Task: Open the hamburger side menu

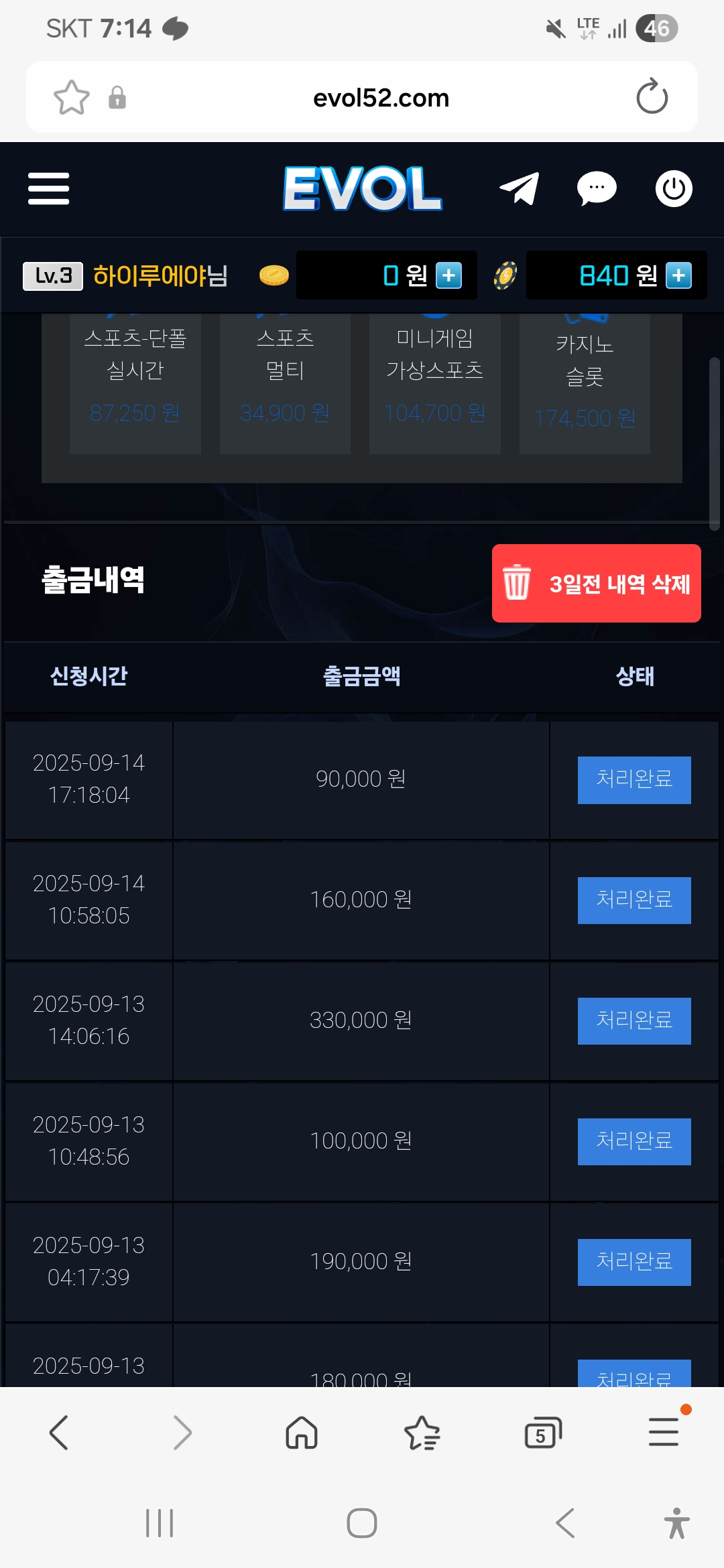Action: 48,188
